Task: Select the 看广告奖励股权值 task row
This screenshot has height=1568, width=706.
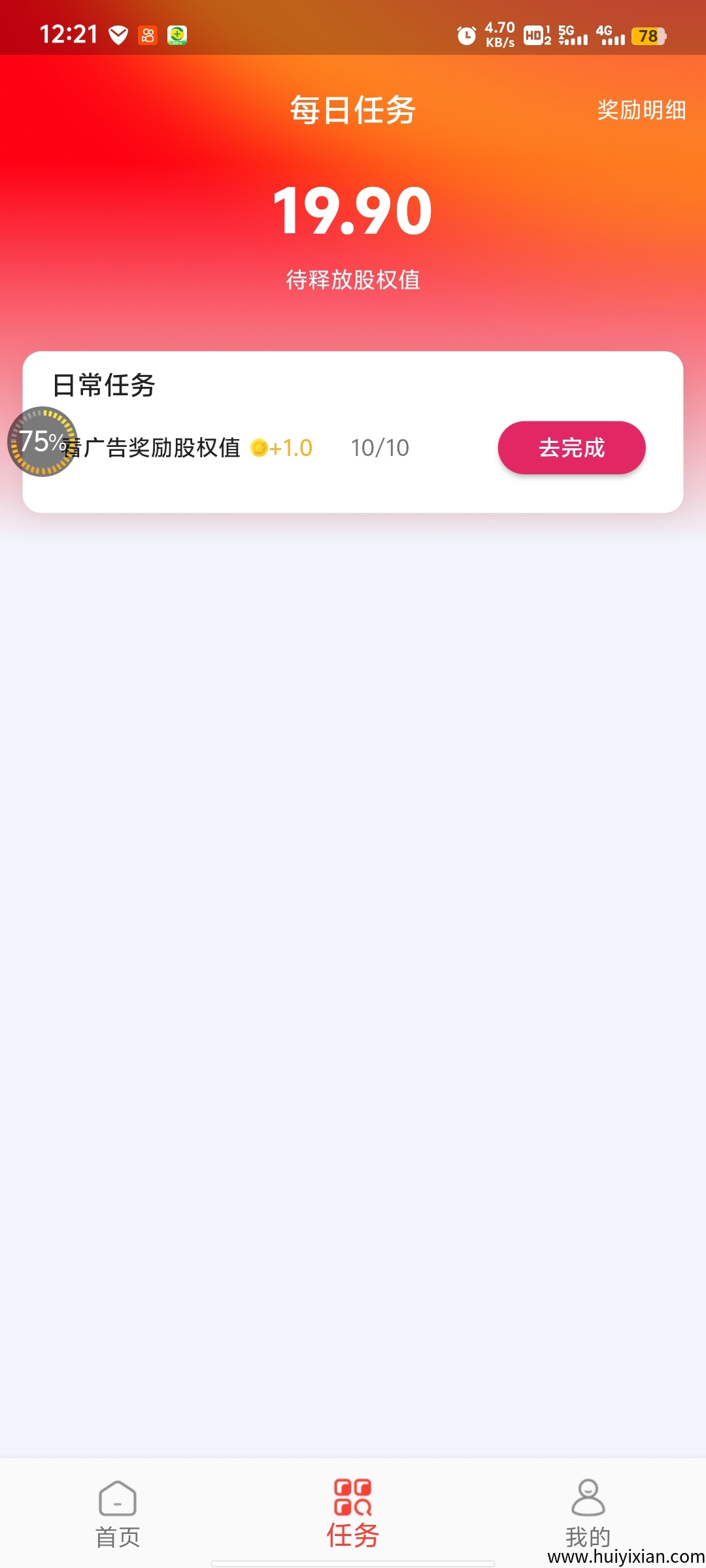Action: pyautogui.click(x=155, y=448)
